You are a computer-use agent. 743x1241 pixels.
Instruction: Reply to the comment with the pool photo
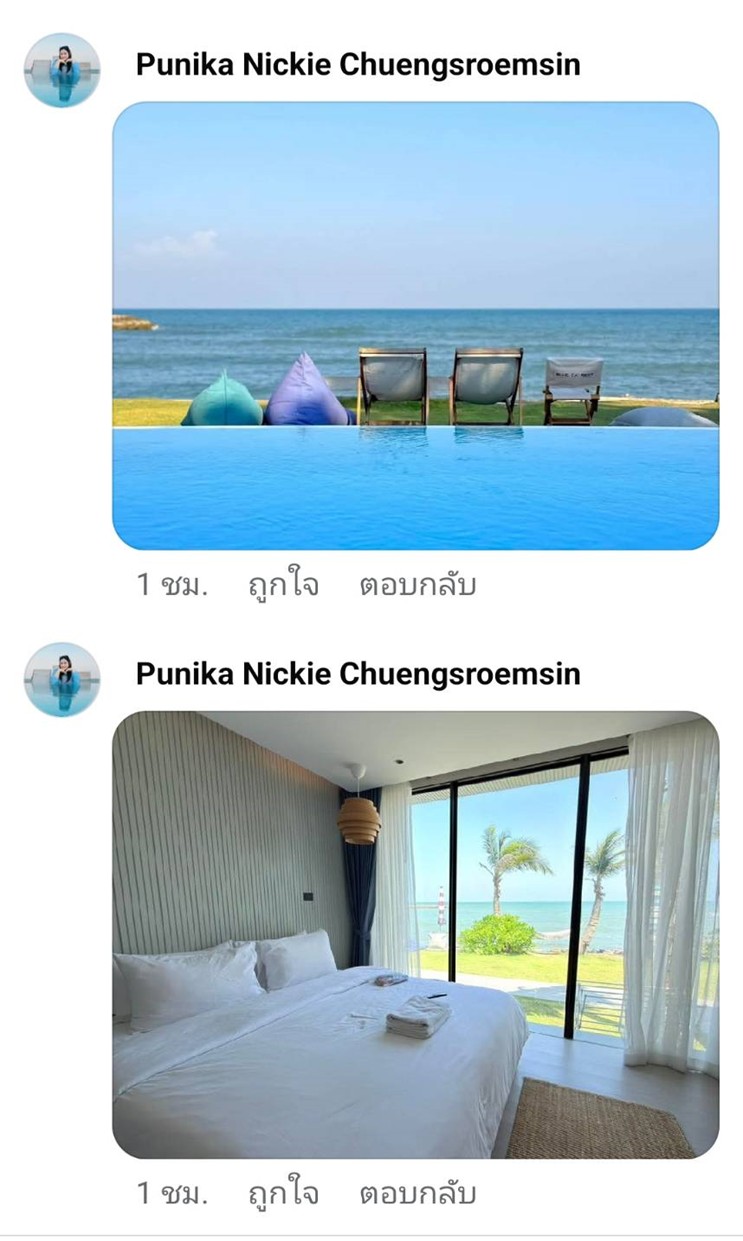tap(417, 585)
